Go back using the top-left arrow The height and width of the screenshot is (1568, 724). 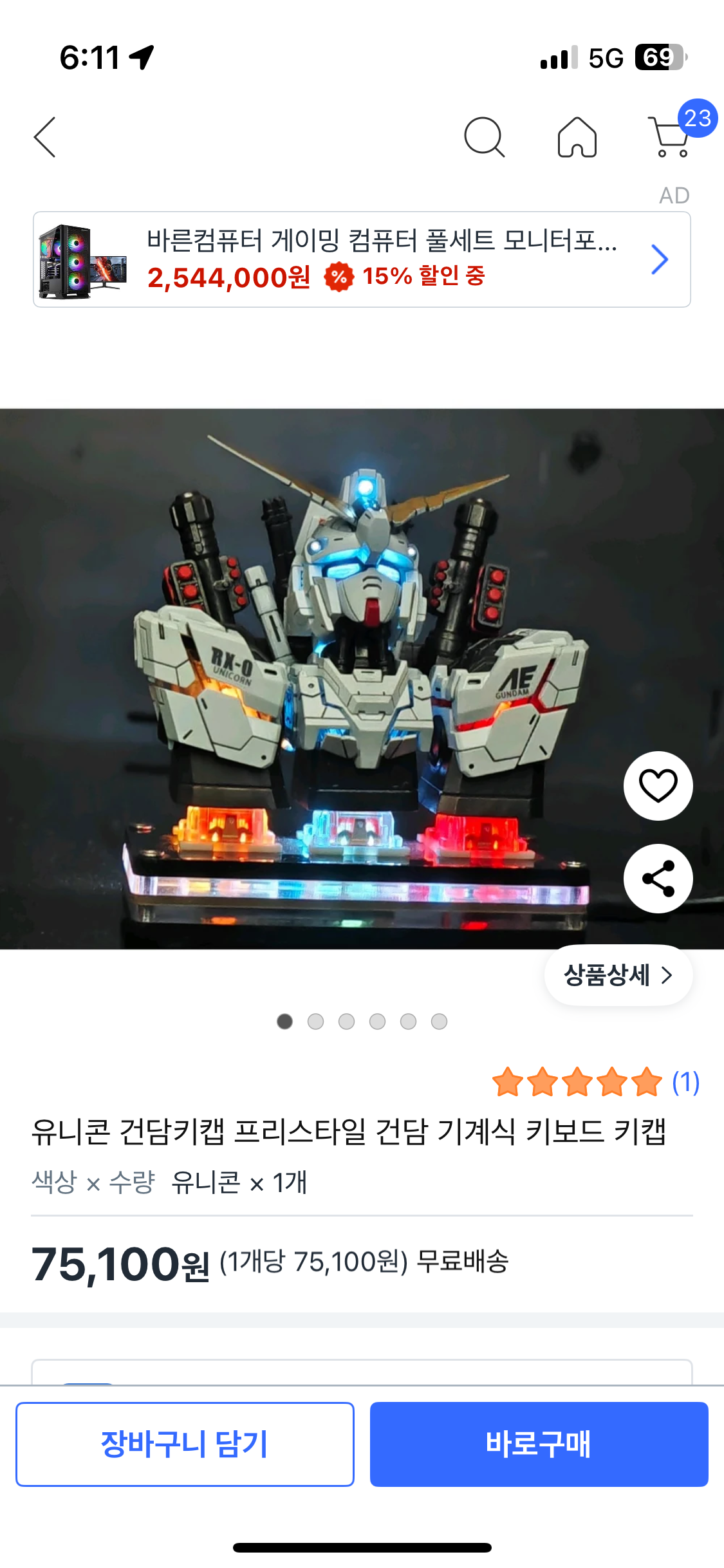[45, 137]
